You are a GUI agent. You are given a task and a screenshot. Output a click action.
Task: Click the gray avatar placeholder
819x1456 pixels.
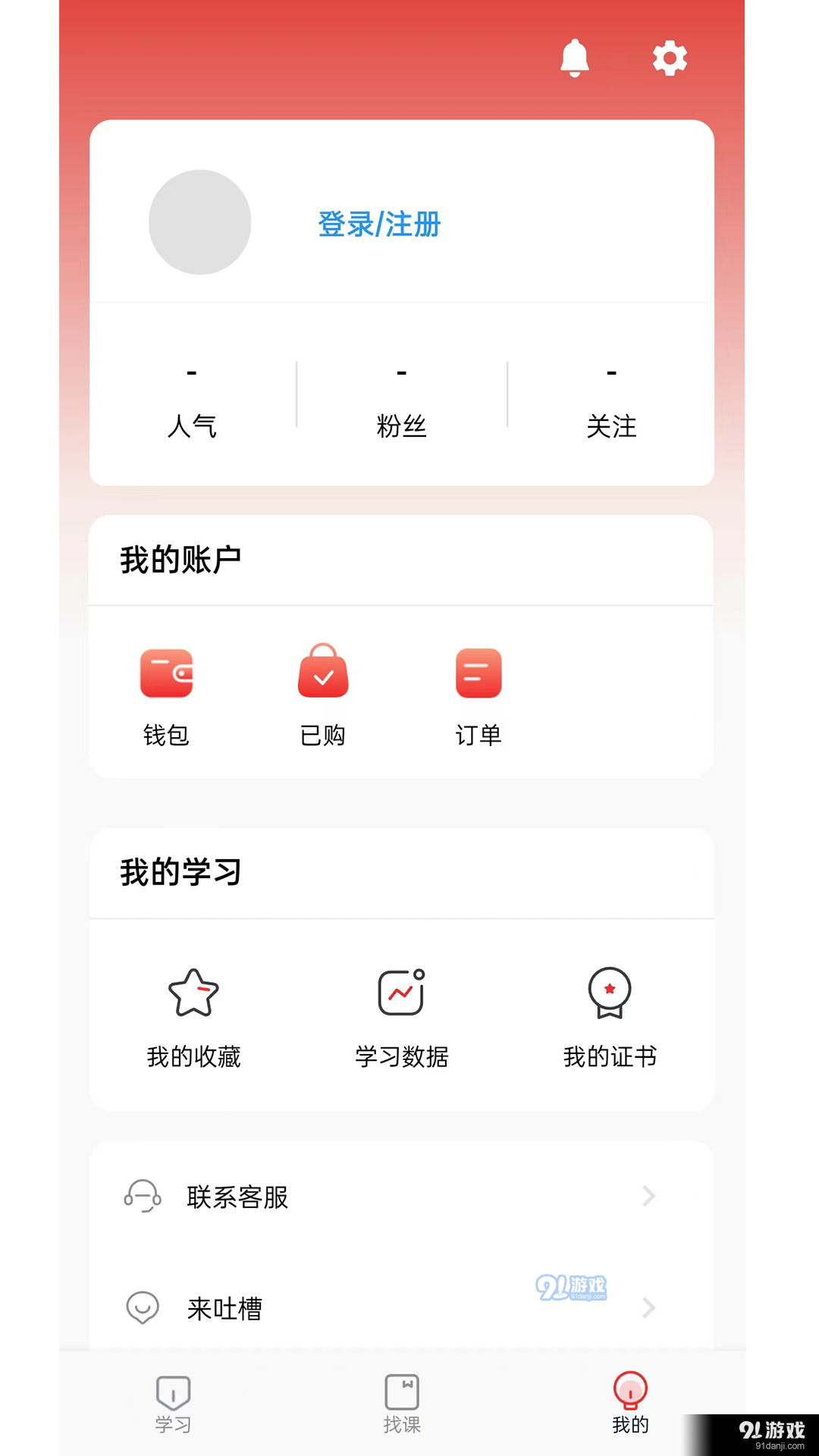click(x=199, y=221)
